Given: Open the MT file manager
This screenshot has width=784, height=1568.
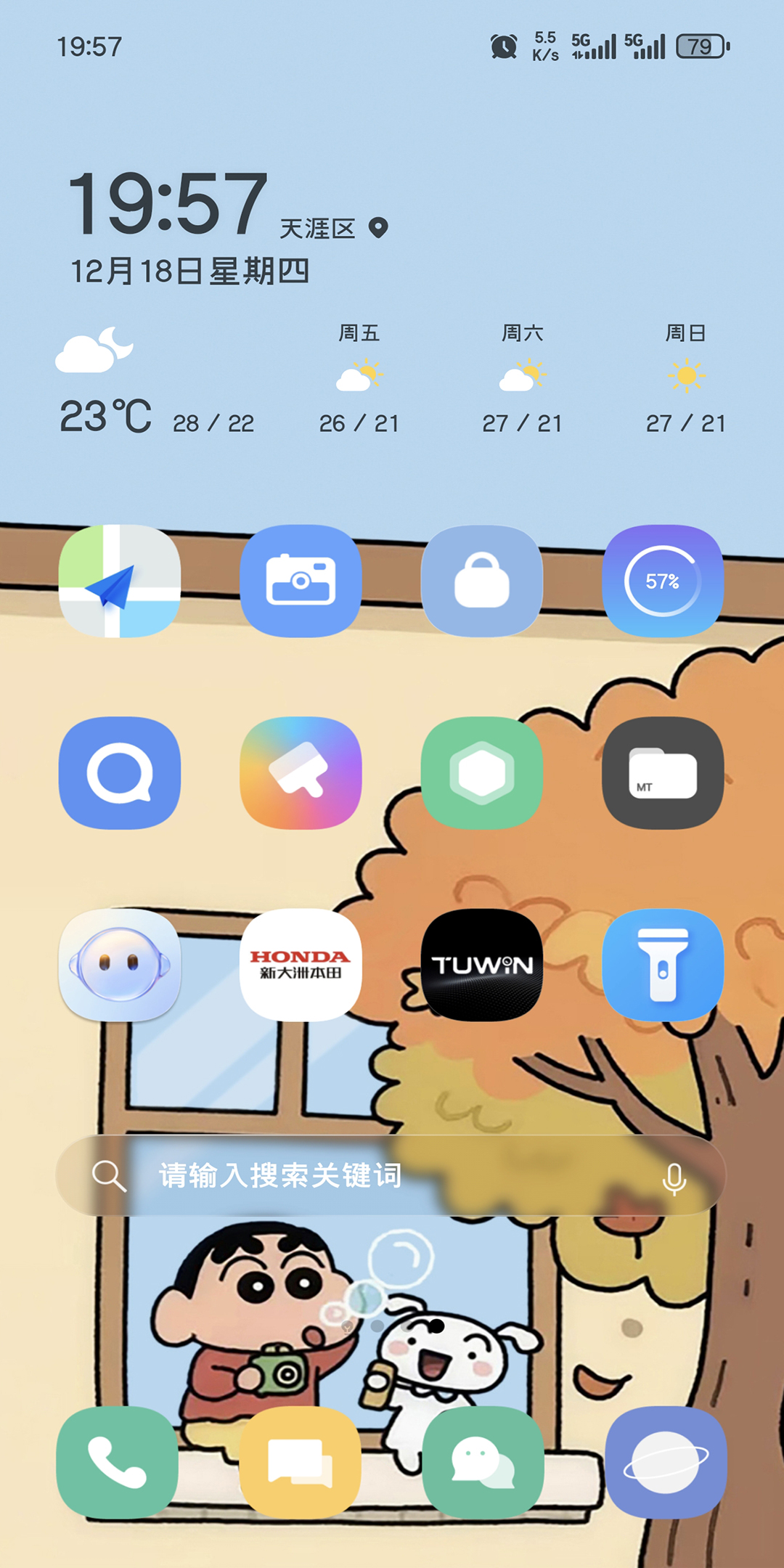Looking at the screenshot, I should point(662,773).
